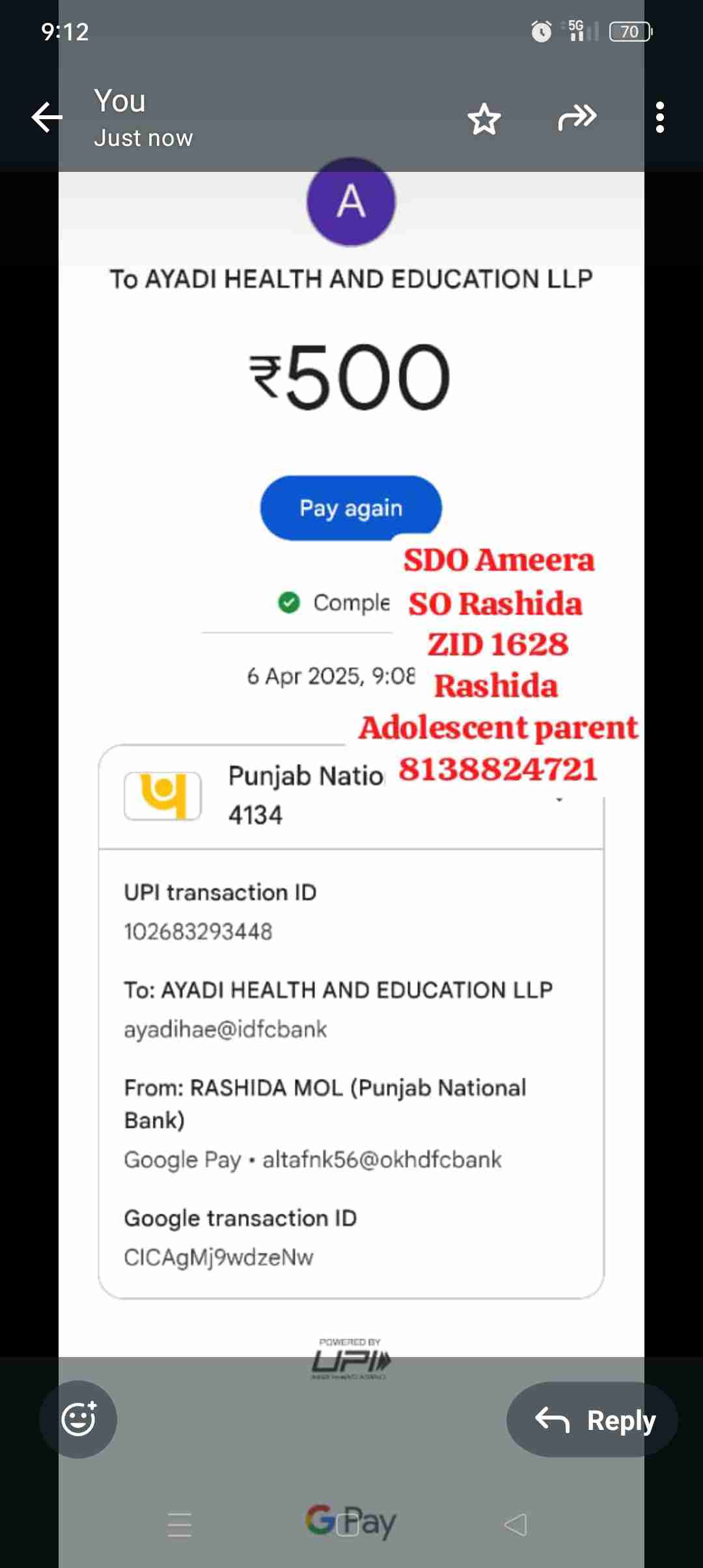Screen dimensions: 703x1568
Task: Tap the system back triangle
Action: pos(516,1525)
